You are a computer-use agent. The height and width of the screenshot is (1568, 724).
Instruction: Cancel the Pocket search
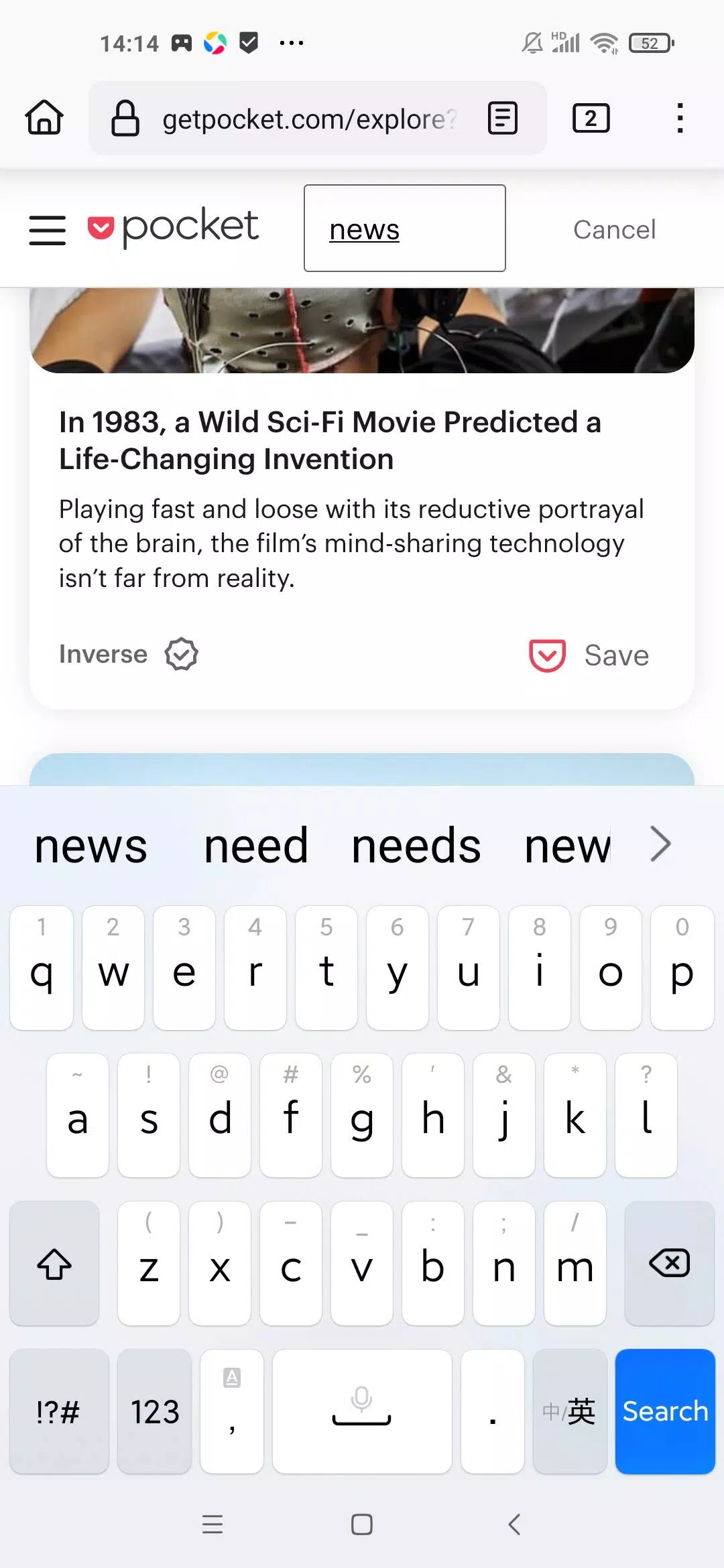coord(614,230)
